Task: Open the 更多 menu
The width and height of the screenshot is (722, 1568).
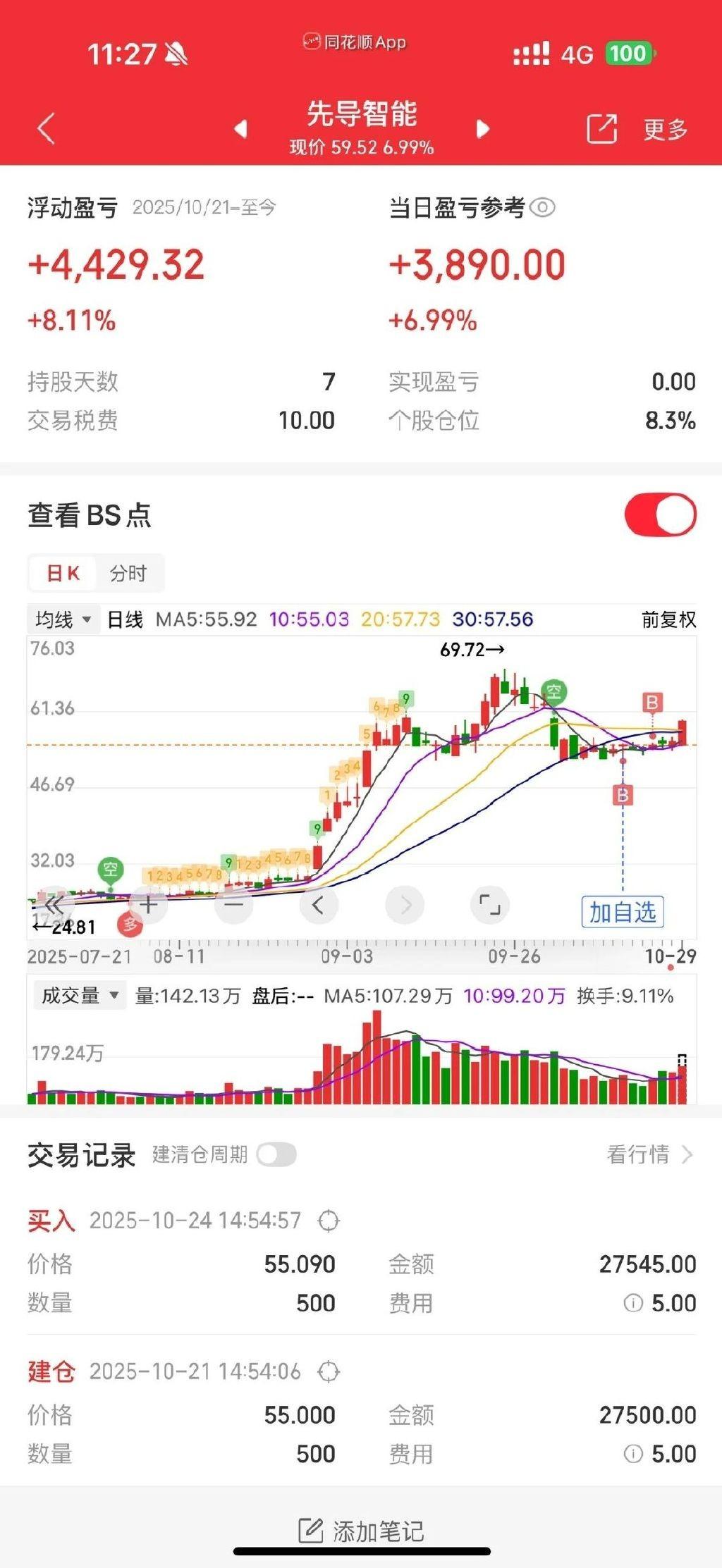Action: point(665,129)
